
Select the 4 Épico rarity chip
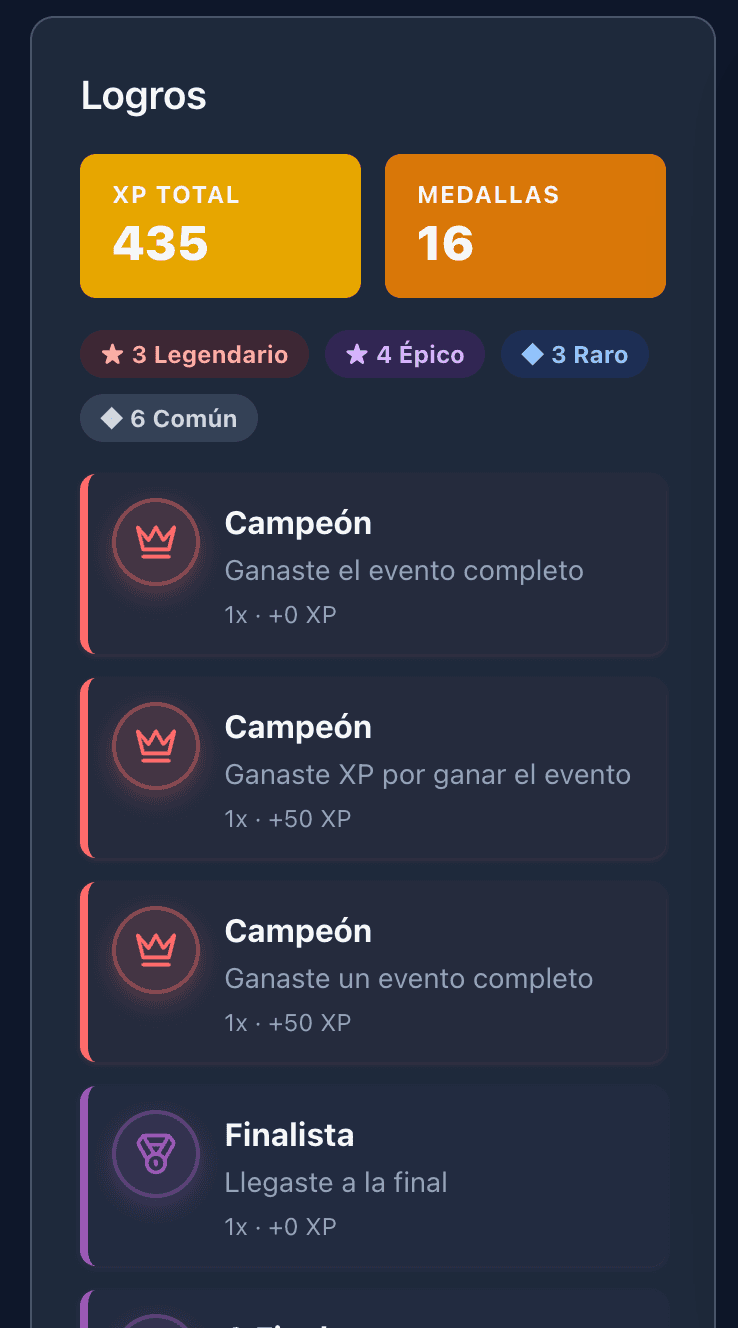pyautogui.click(x=405, y=355)
